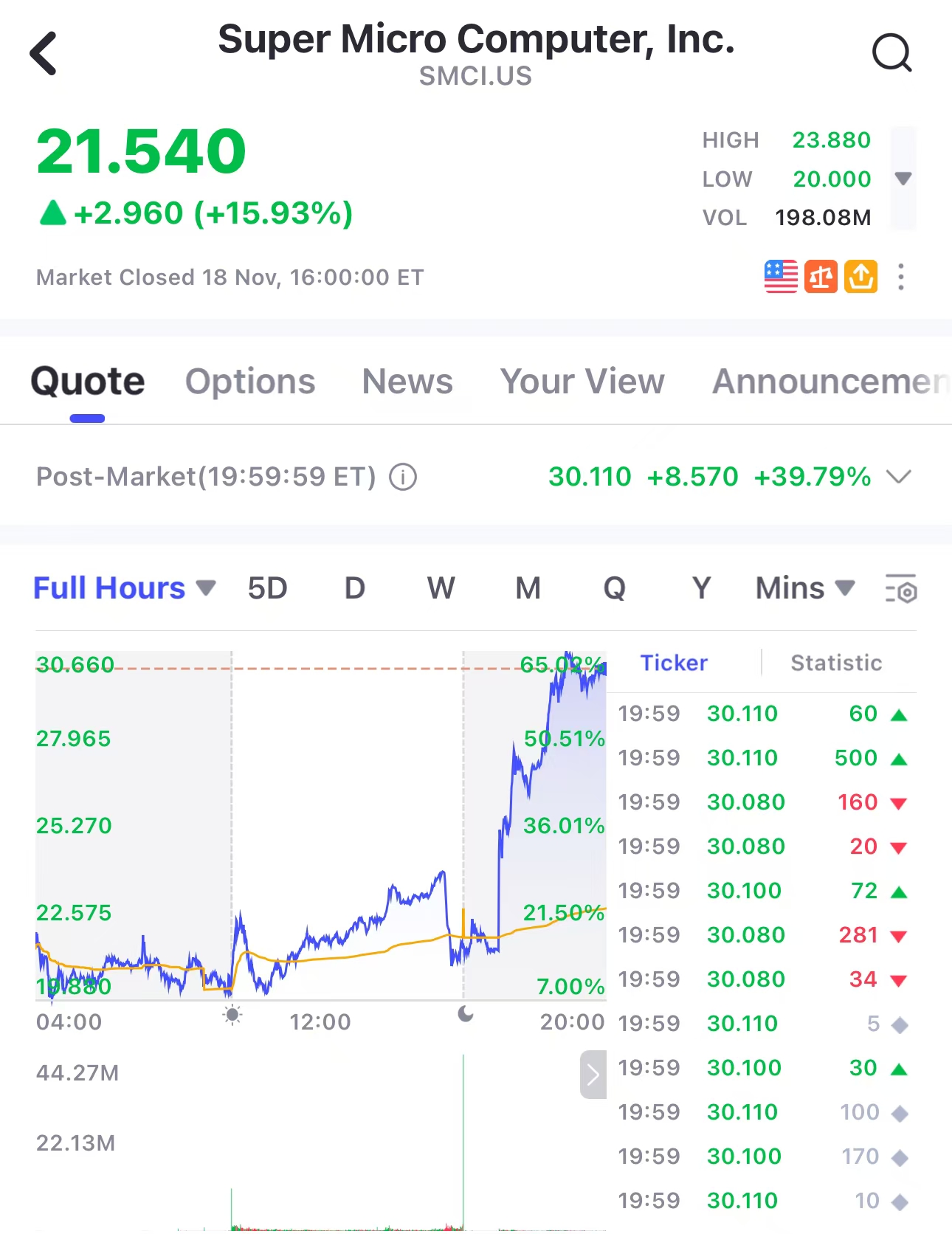Click the moon marker on chart axis

(465, 1016)
